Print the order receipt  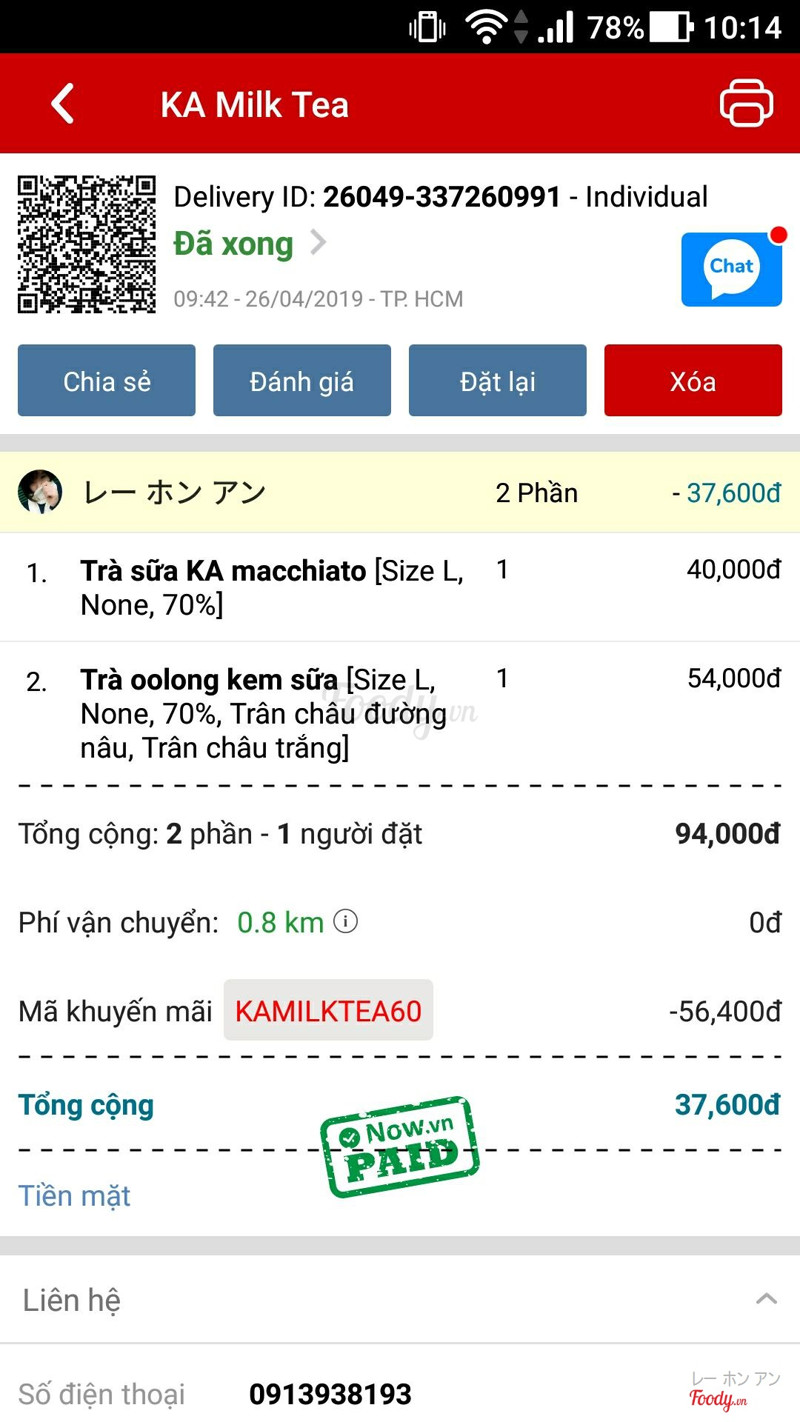click(746, 103)
